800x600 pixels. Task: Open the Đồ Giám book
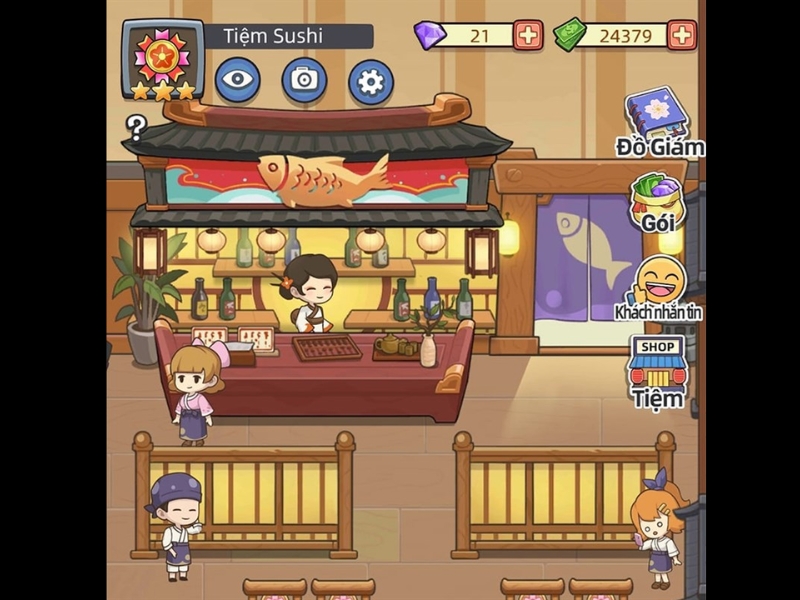tap(658, 115)
